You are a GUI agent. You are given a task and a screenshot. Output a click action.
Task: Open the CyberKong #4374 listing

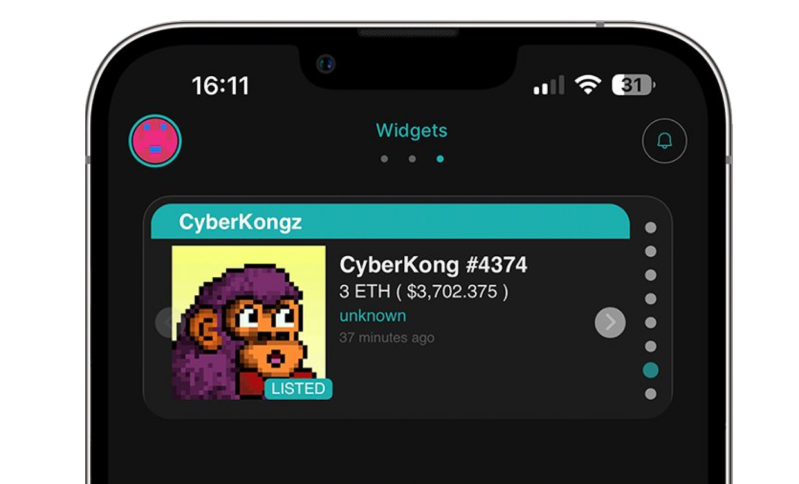433,266
